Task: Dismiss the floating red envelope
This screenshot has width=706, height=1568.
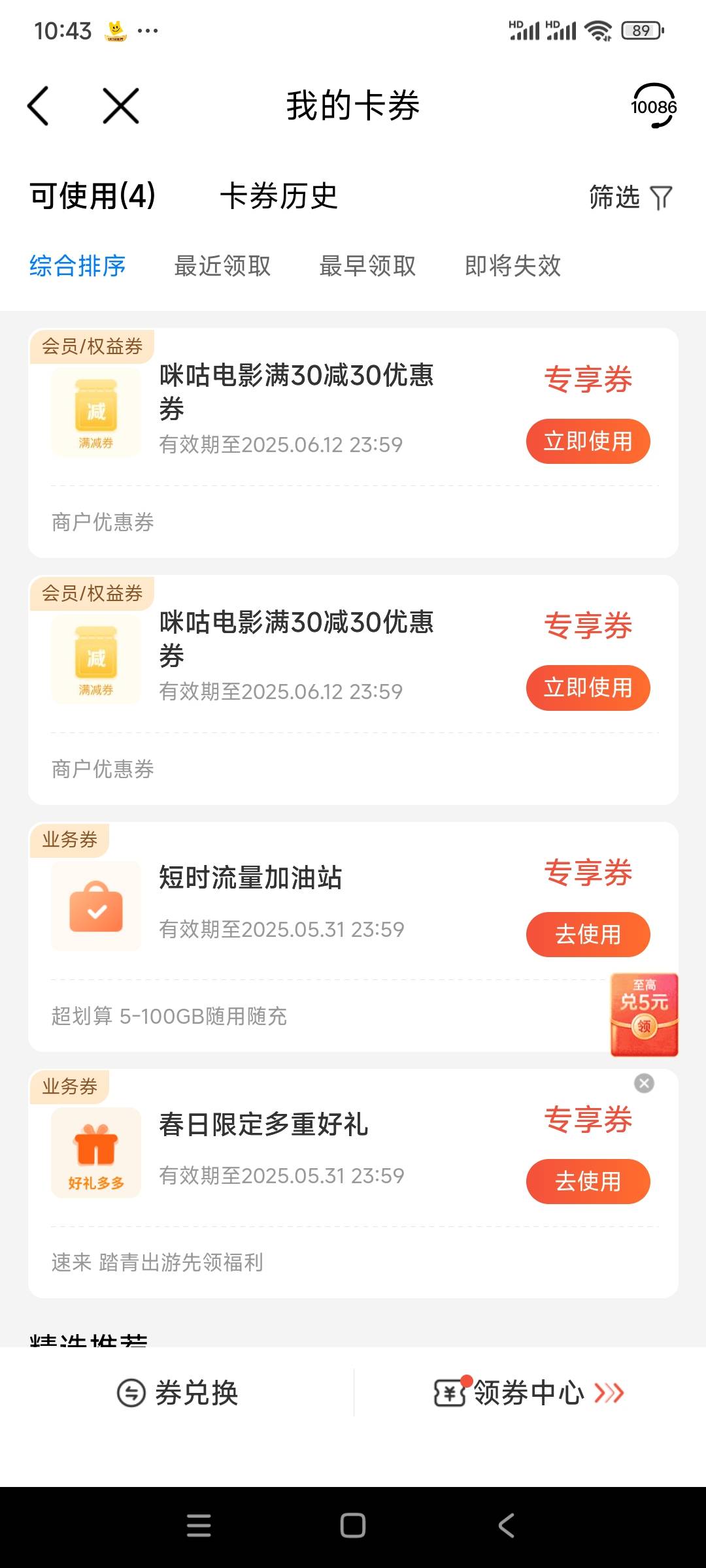Action: (x=644, y=1083)
